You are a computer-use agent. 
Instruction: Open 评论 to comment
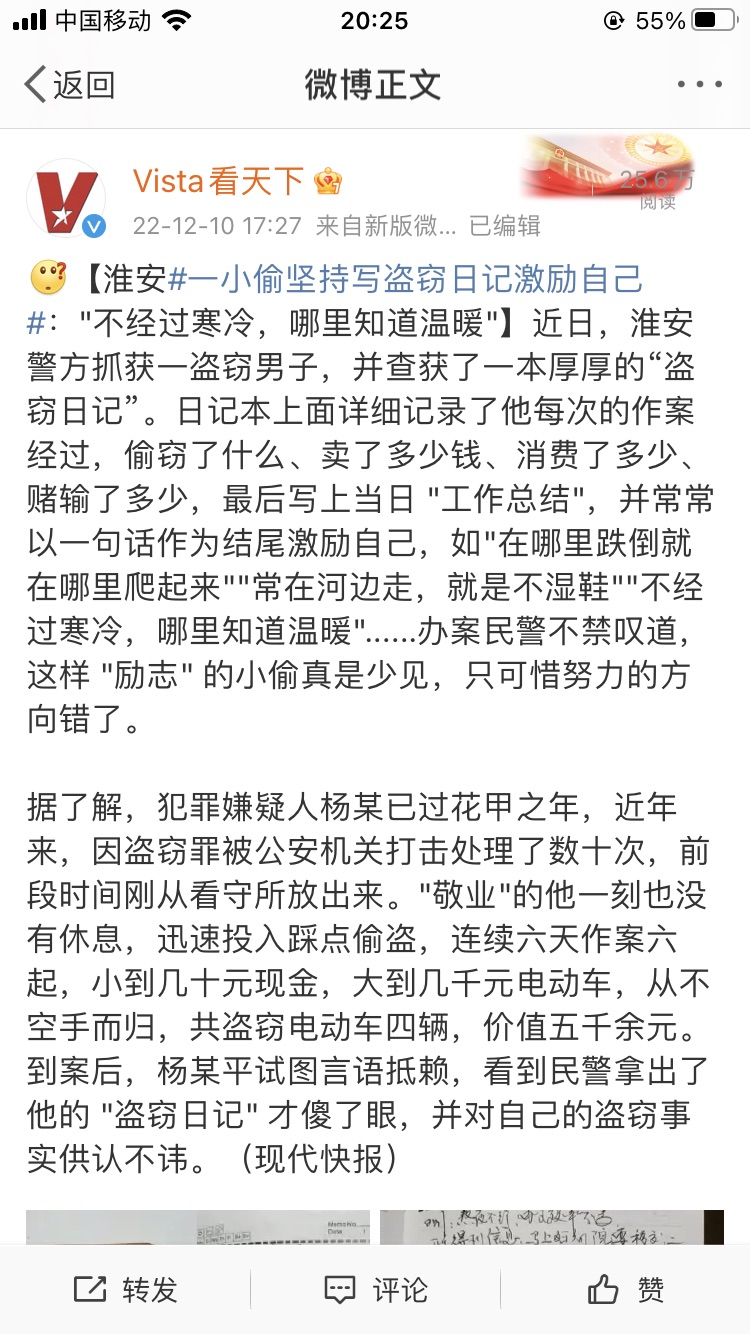376,1290
